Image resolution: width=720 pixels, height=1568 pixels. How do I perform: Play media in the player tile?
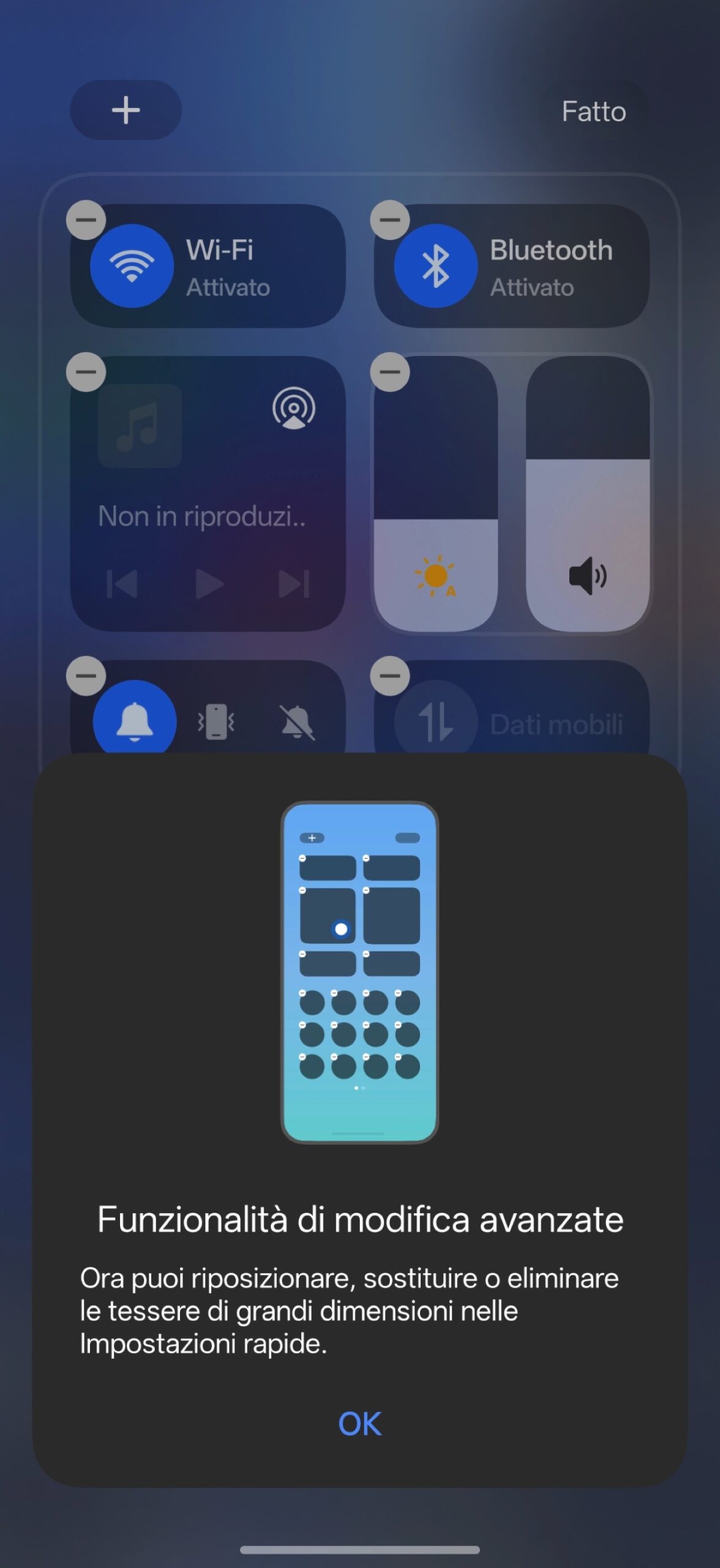[209, 584]
